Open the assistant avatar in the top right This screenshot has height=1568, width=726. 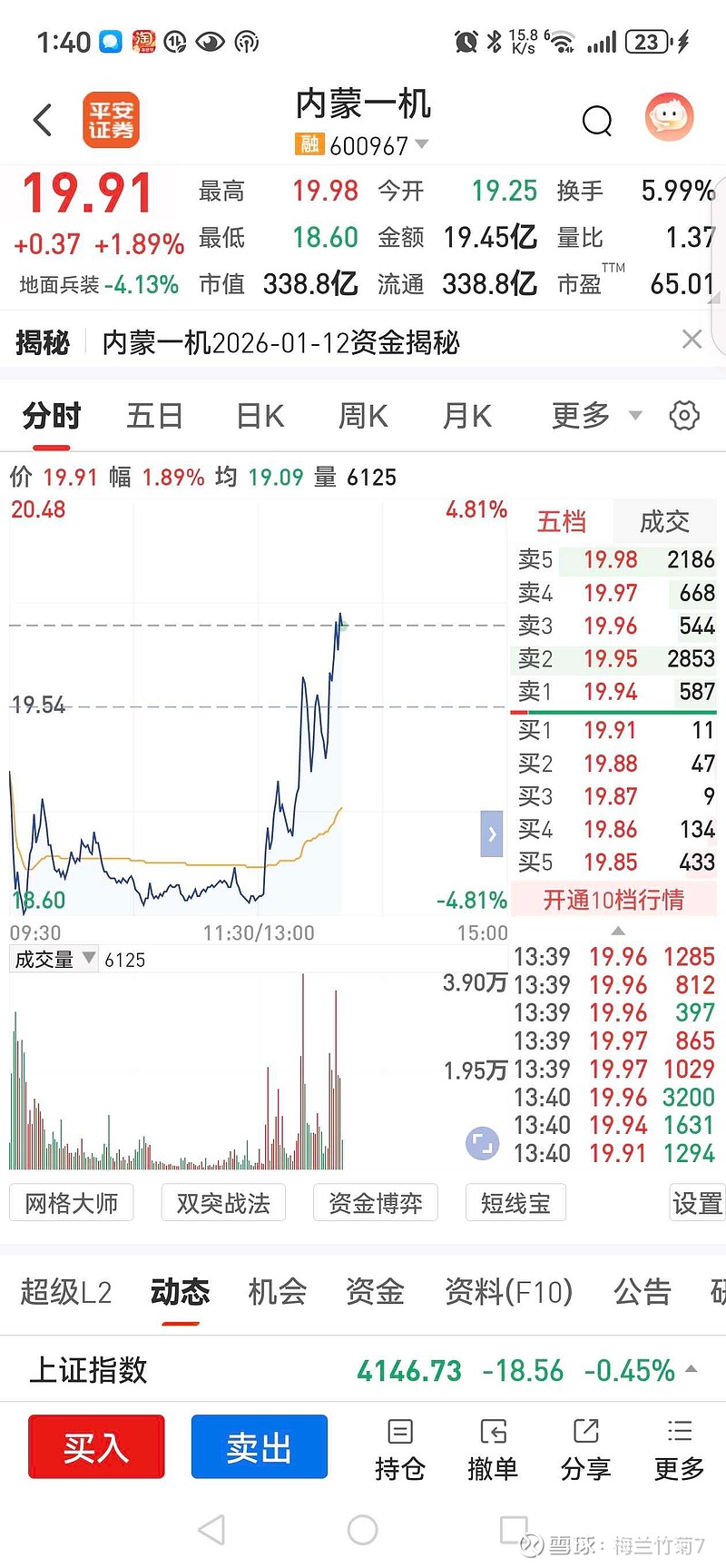point(669,118)
